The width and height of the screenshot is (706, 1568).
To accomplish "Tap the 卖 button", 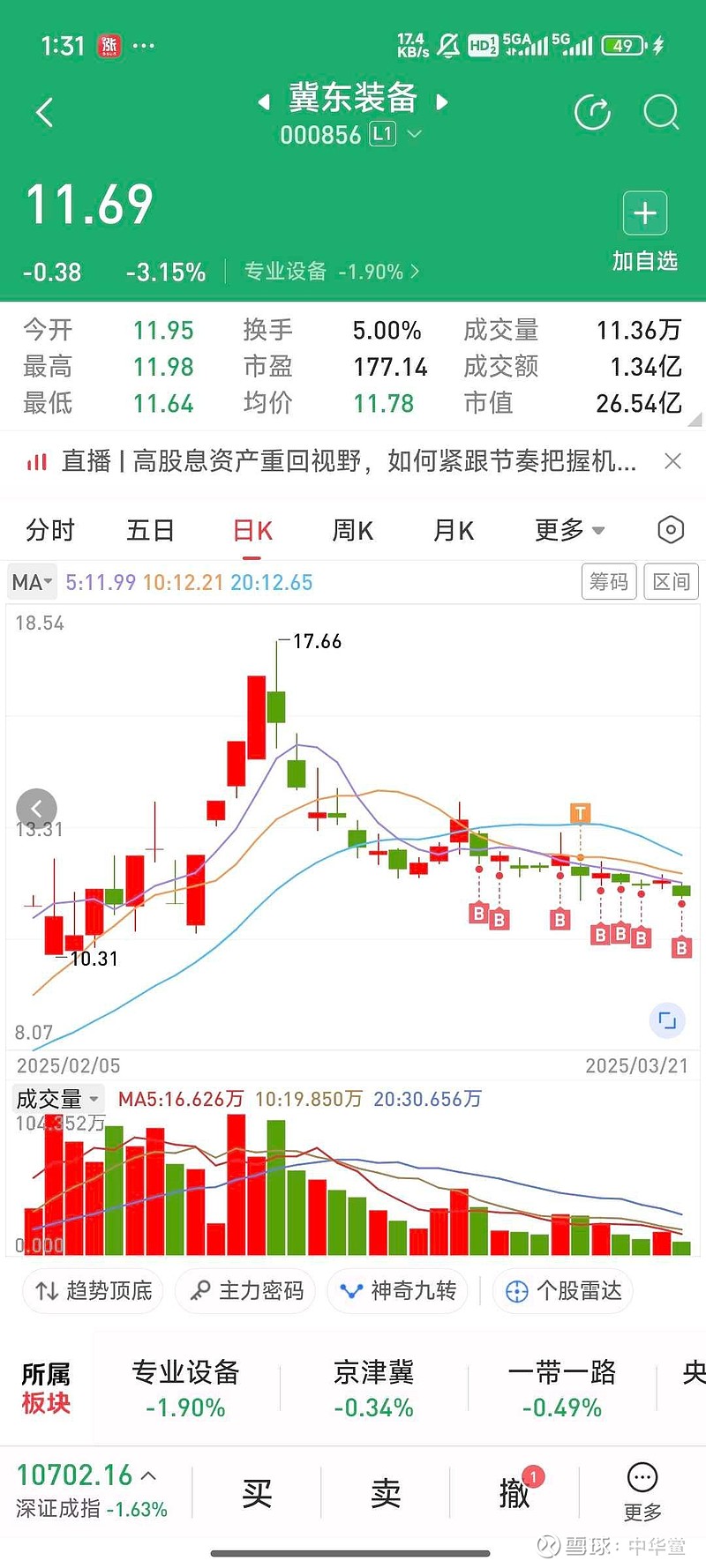I will tap(386, 1494).
